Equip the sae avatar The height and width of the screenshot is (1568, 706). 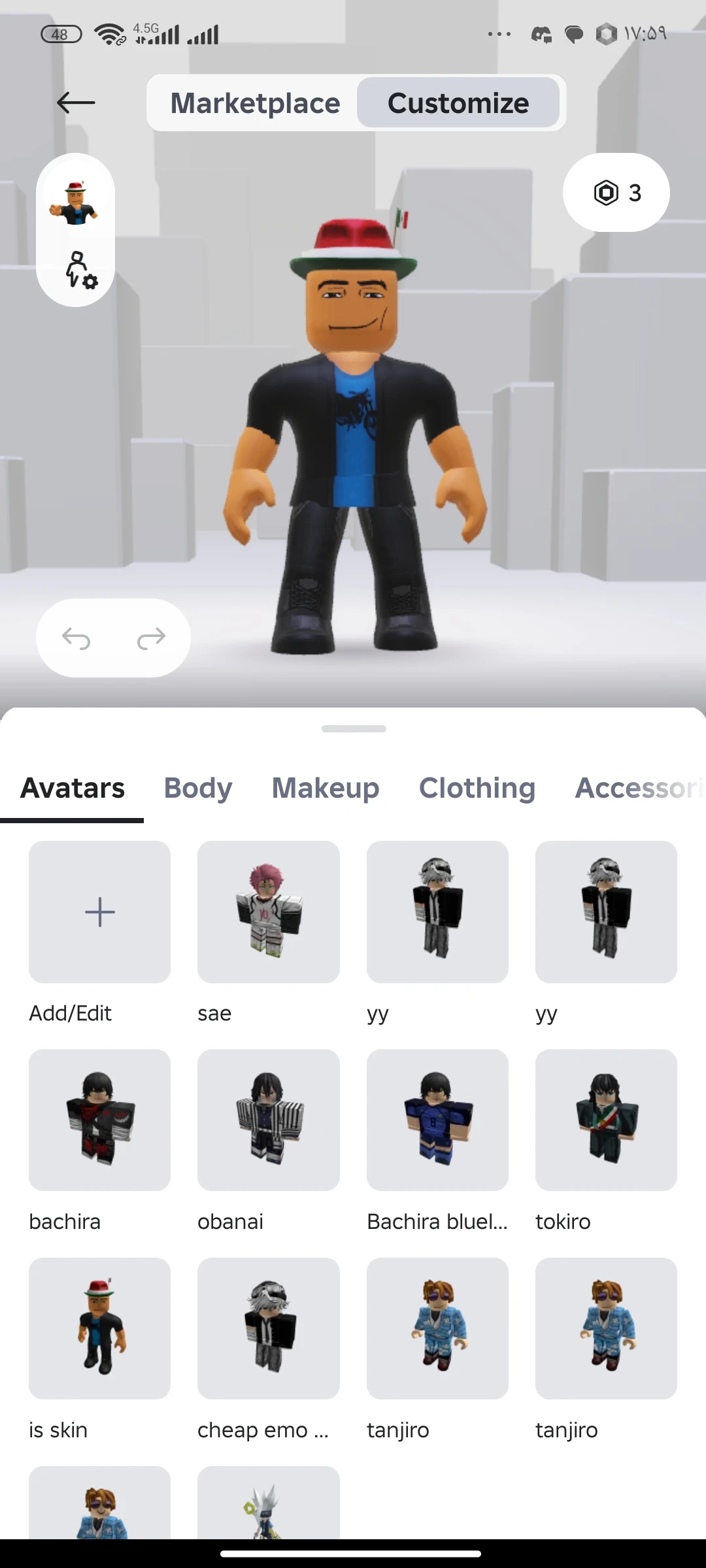[x=269, y=912]
